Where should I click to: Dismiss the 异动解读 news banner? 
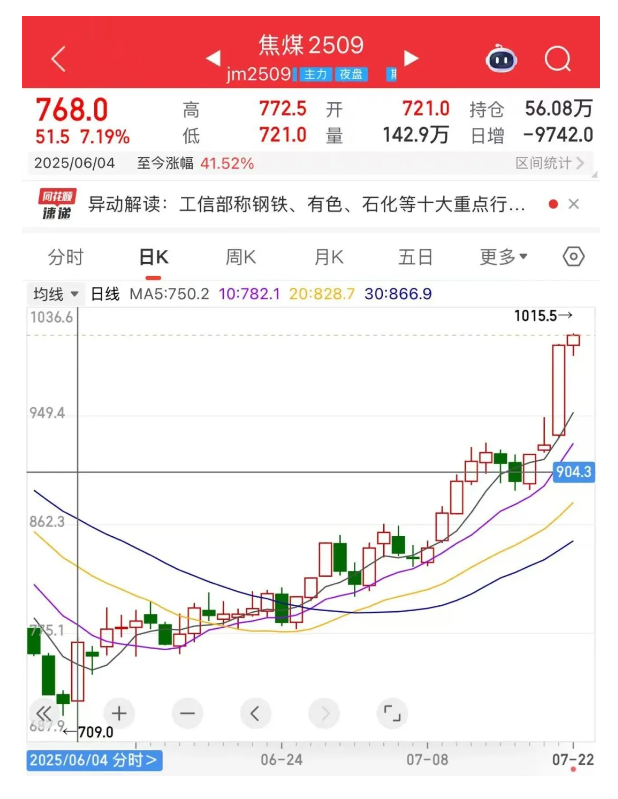tap(573, 205)
